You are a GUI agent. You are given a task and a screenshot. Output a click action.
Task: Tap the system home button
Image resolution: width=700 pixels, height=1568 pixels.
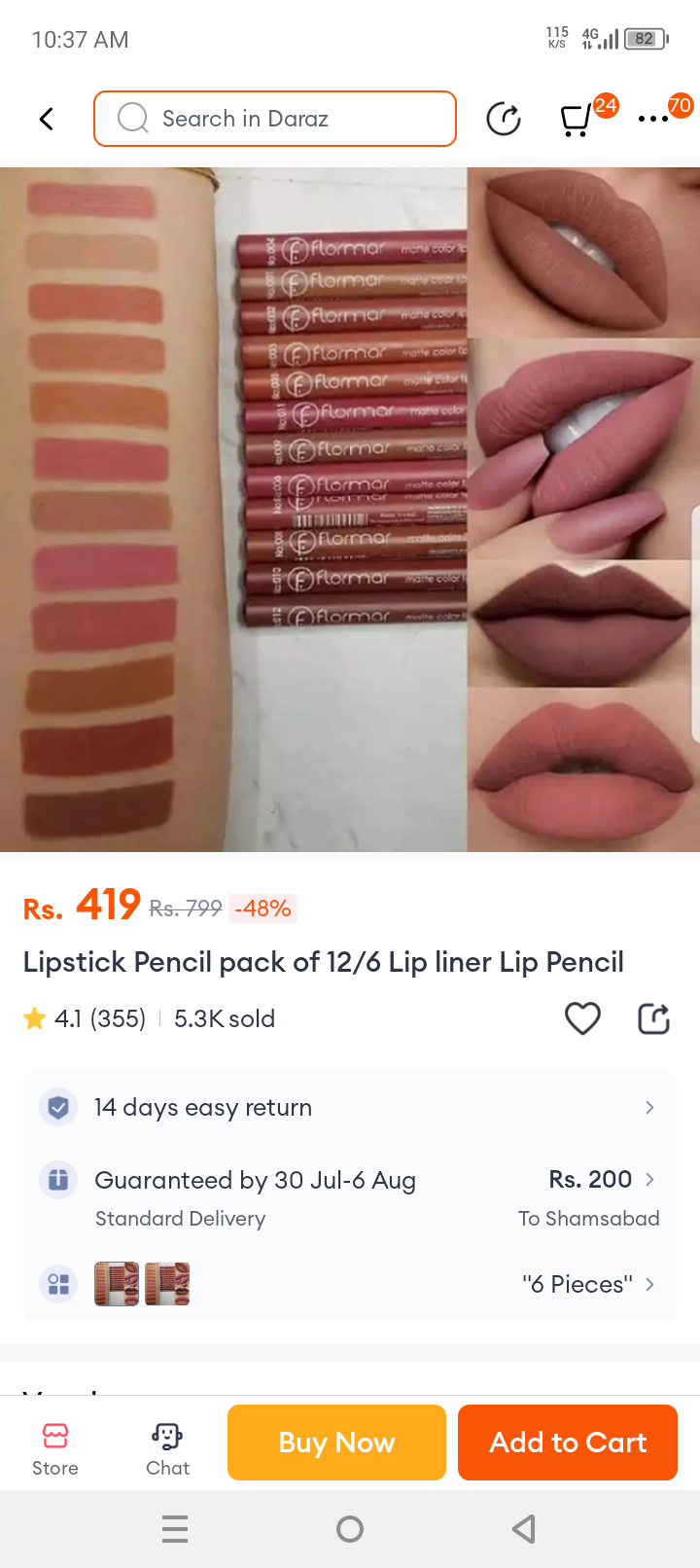coord(350,1529)
